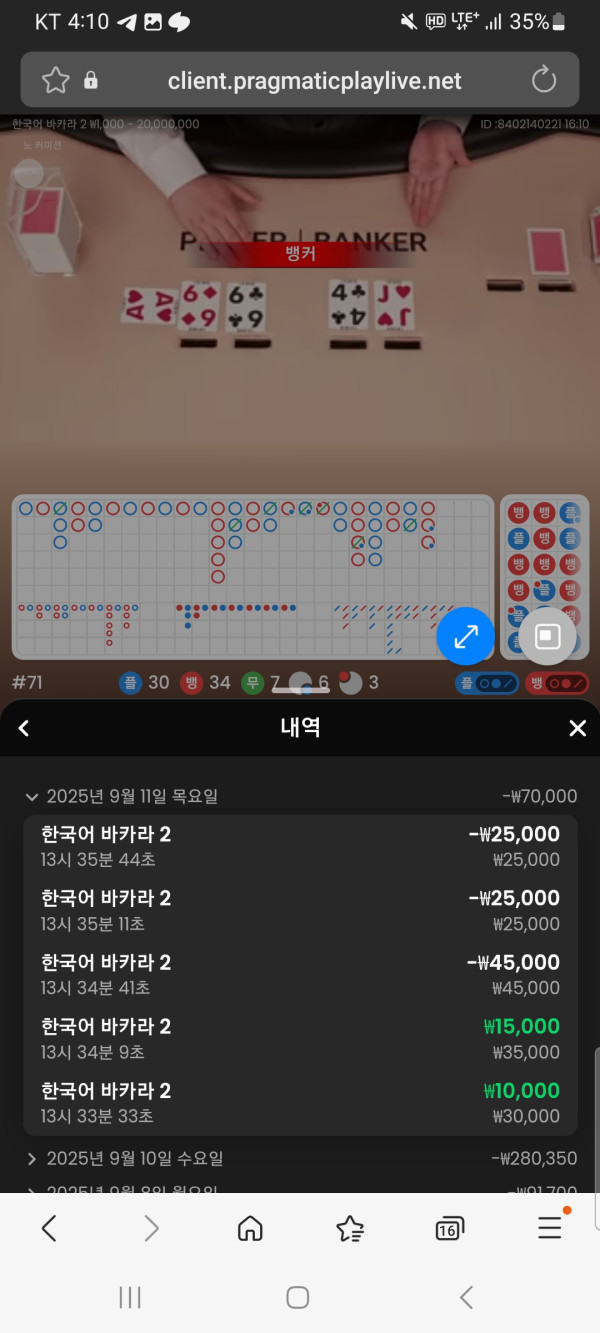Image resolution: width=600 pixels, height=1333 pixels.
Task: Open recent apps from the navigation bar
Action: tap(130, 1297)
